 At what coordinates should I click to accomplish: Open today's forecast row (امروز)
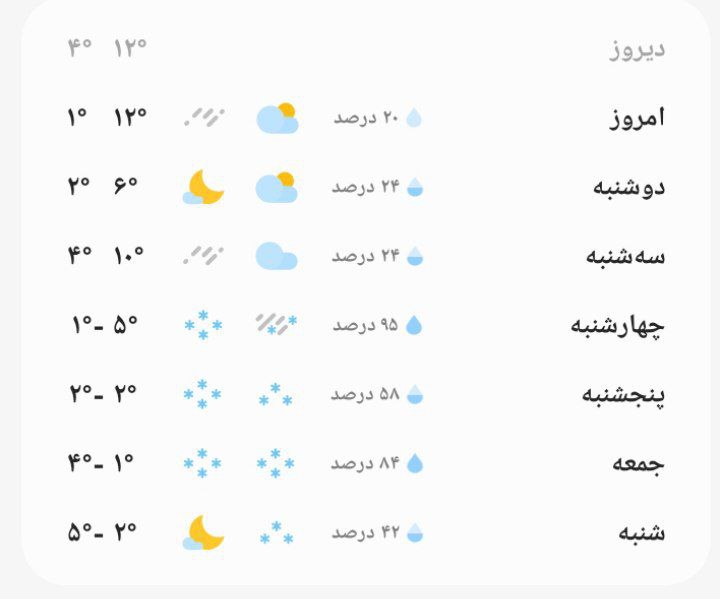[x=636, y=118]
